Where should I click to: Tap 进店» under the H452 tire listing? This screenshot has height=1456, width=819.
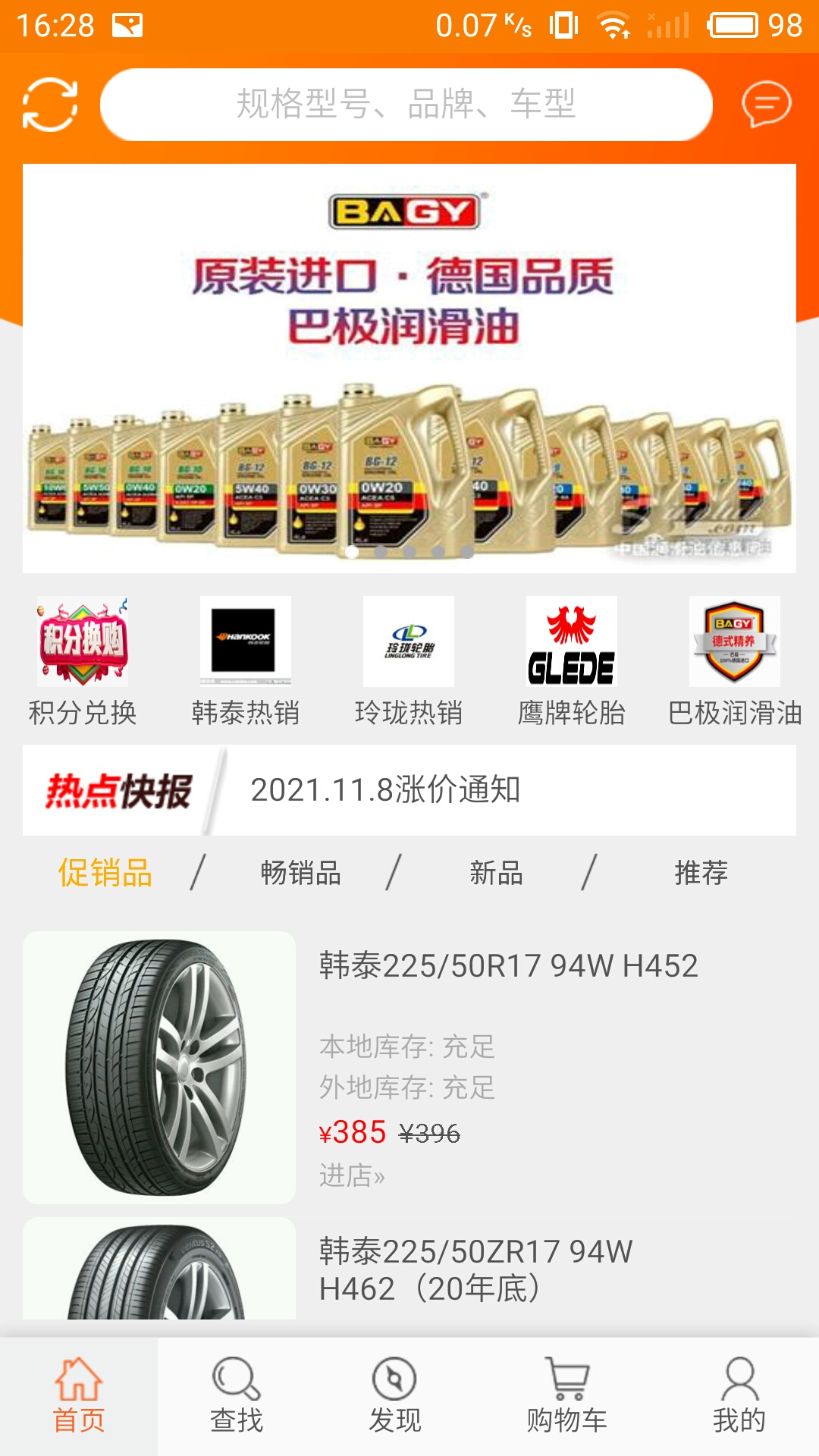coord(351,1174)
